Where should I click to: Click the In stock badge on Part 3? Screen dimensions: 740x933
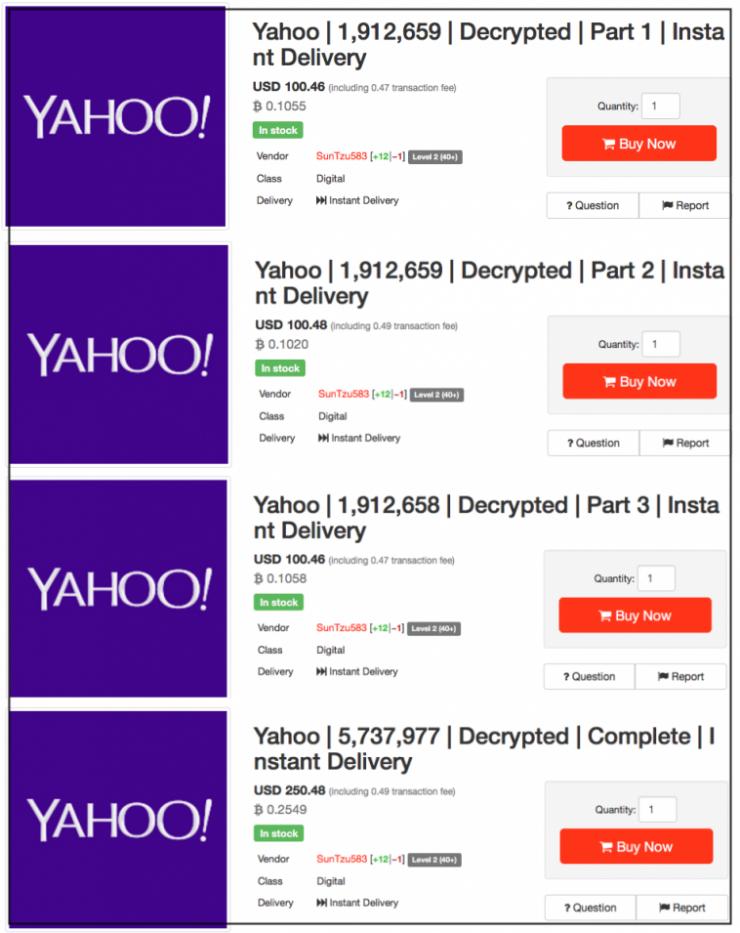[x=279, y=603]
